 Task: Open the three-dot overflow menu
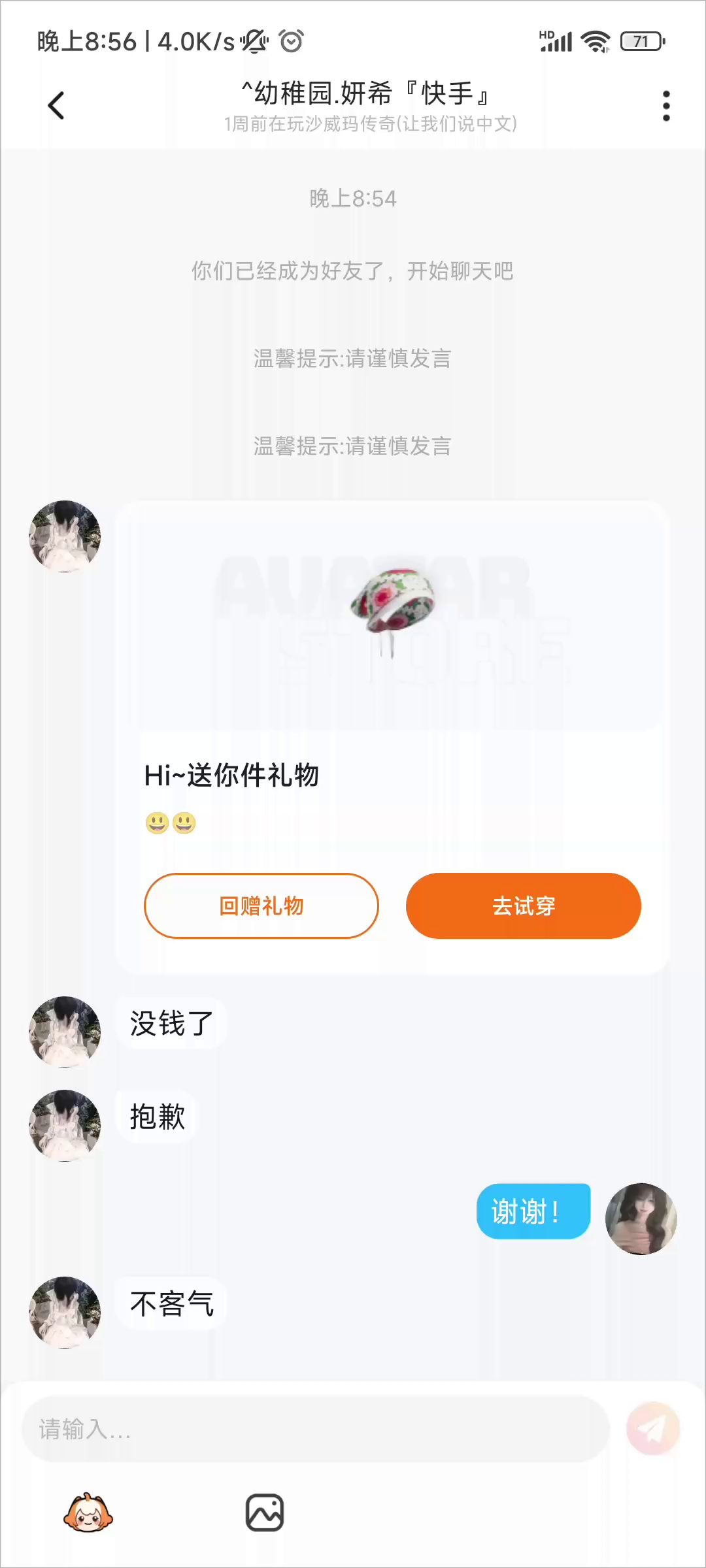[666, 105]
